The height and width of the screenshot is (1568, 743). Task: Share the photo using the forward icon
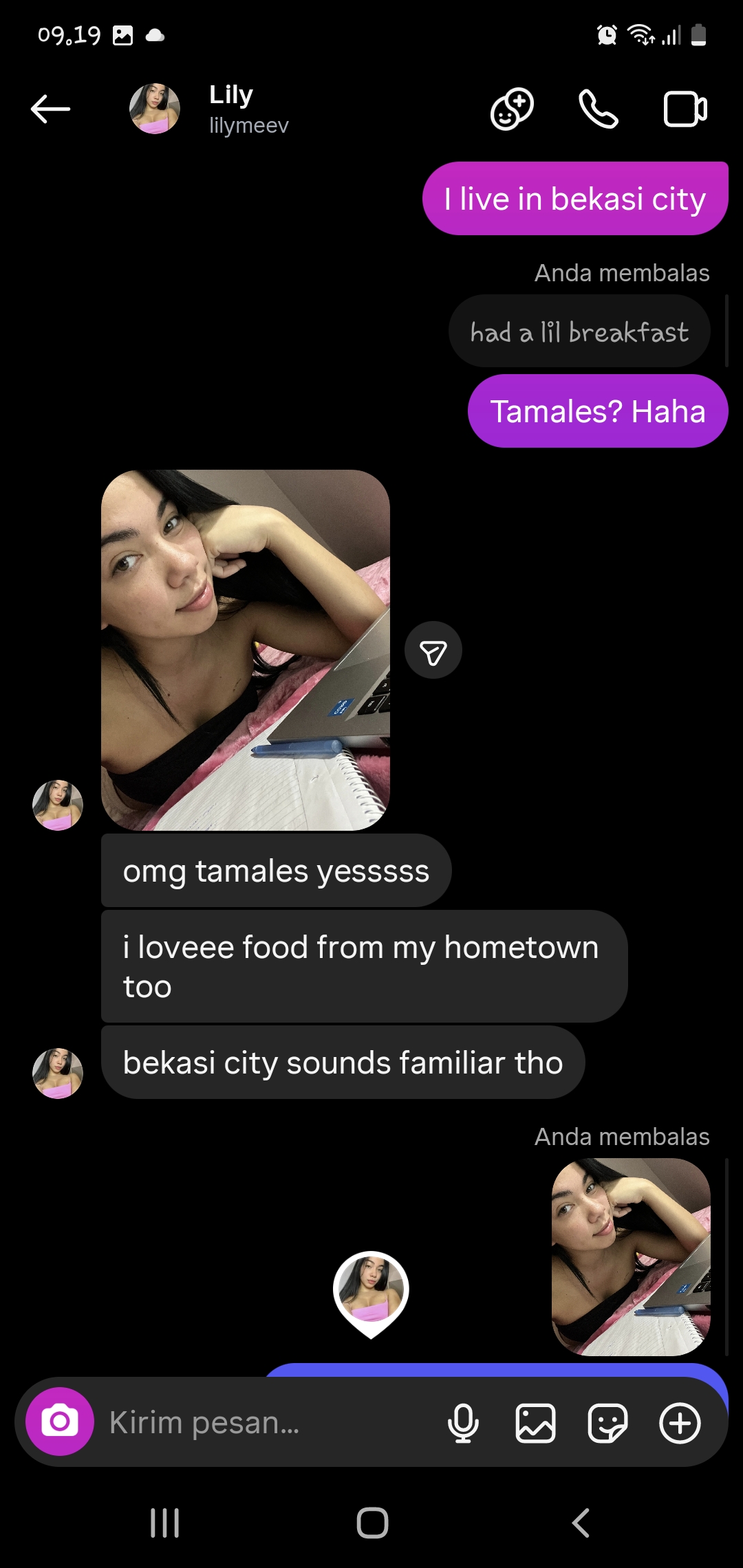click(x=433, y=651)
